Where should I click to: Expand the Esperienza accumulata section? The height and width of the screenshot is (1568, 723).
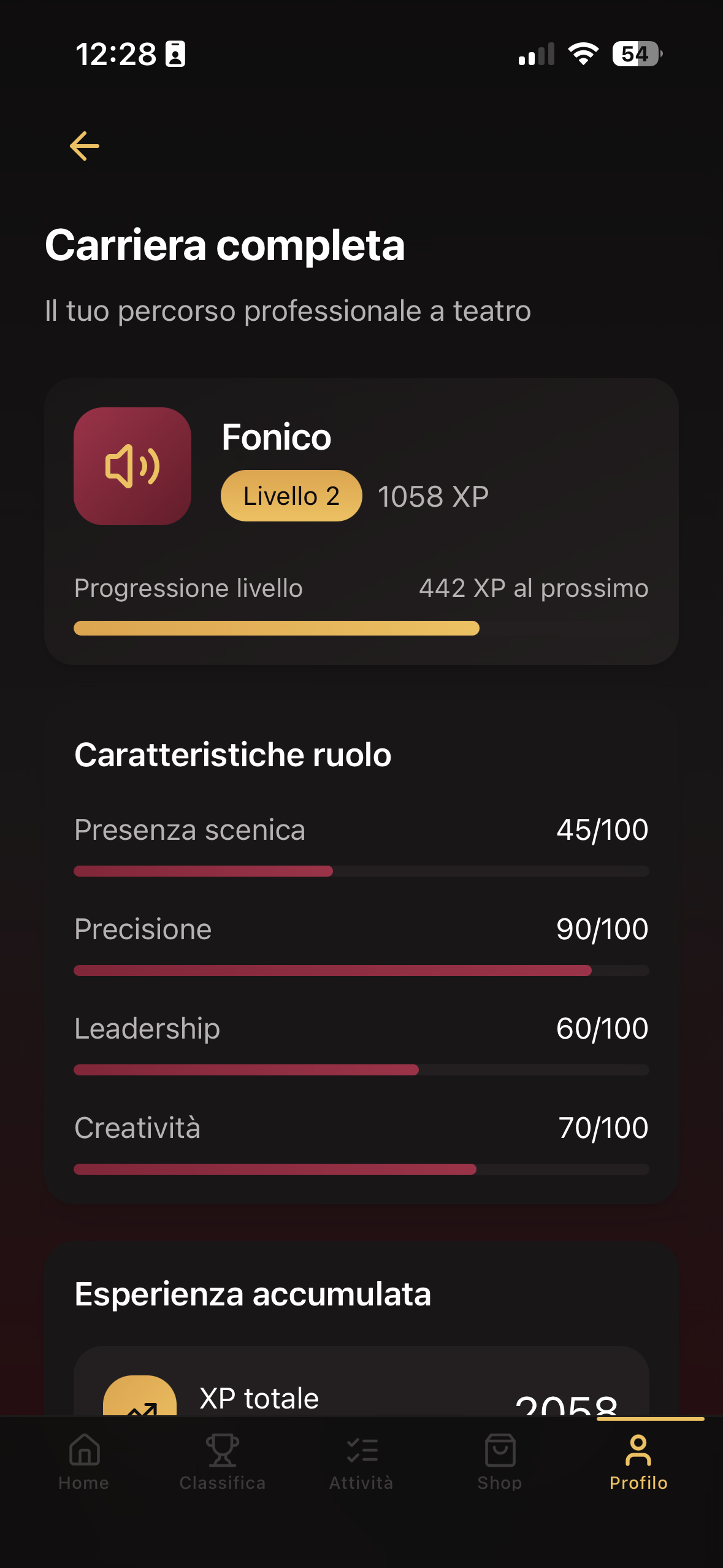[x=252, y=1294]
